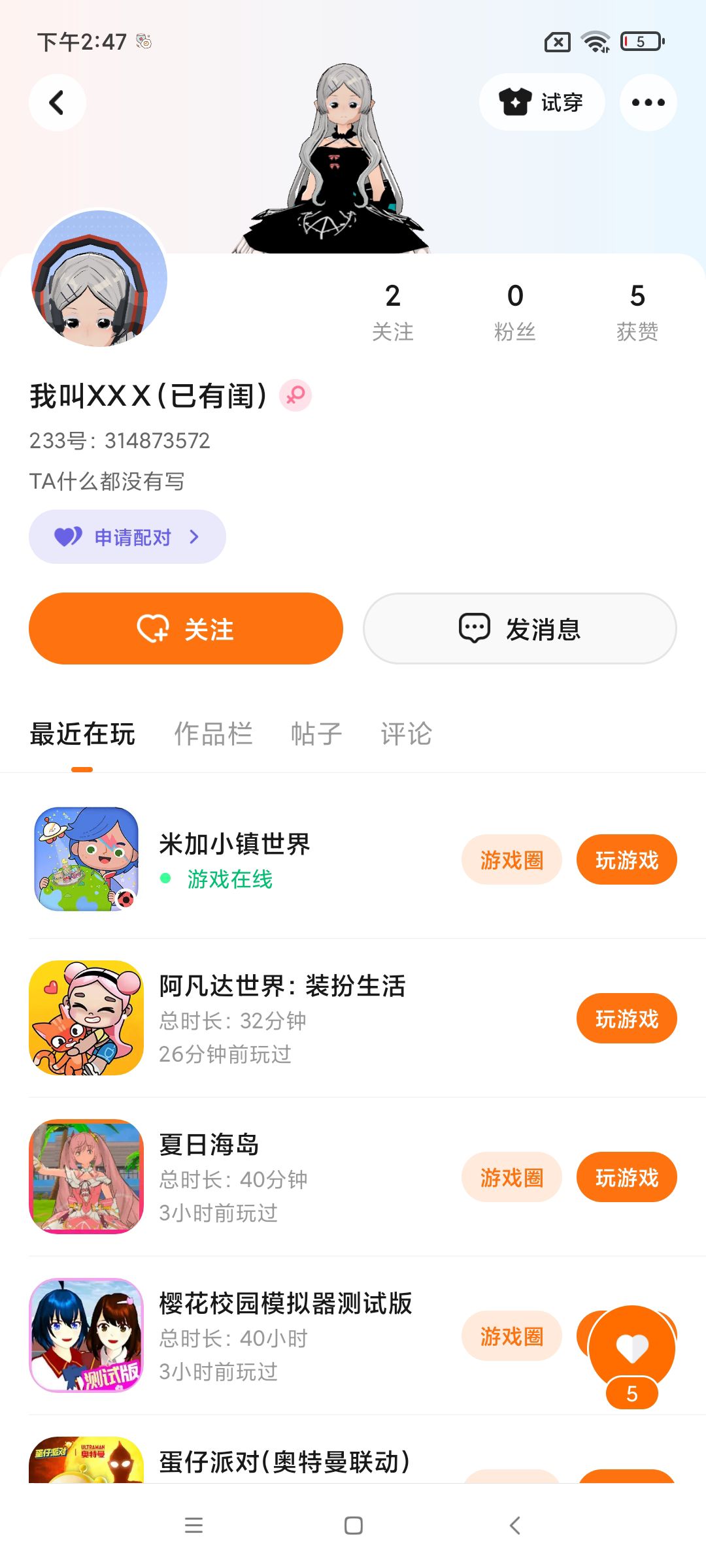Send a message via 发消息

[520, 629]
